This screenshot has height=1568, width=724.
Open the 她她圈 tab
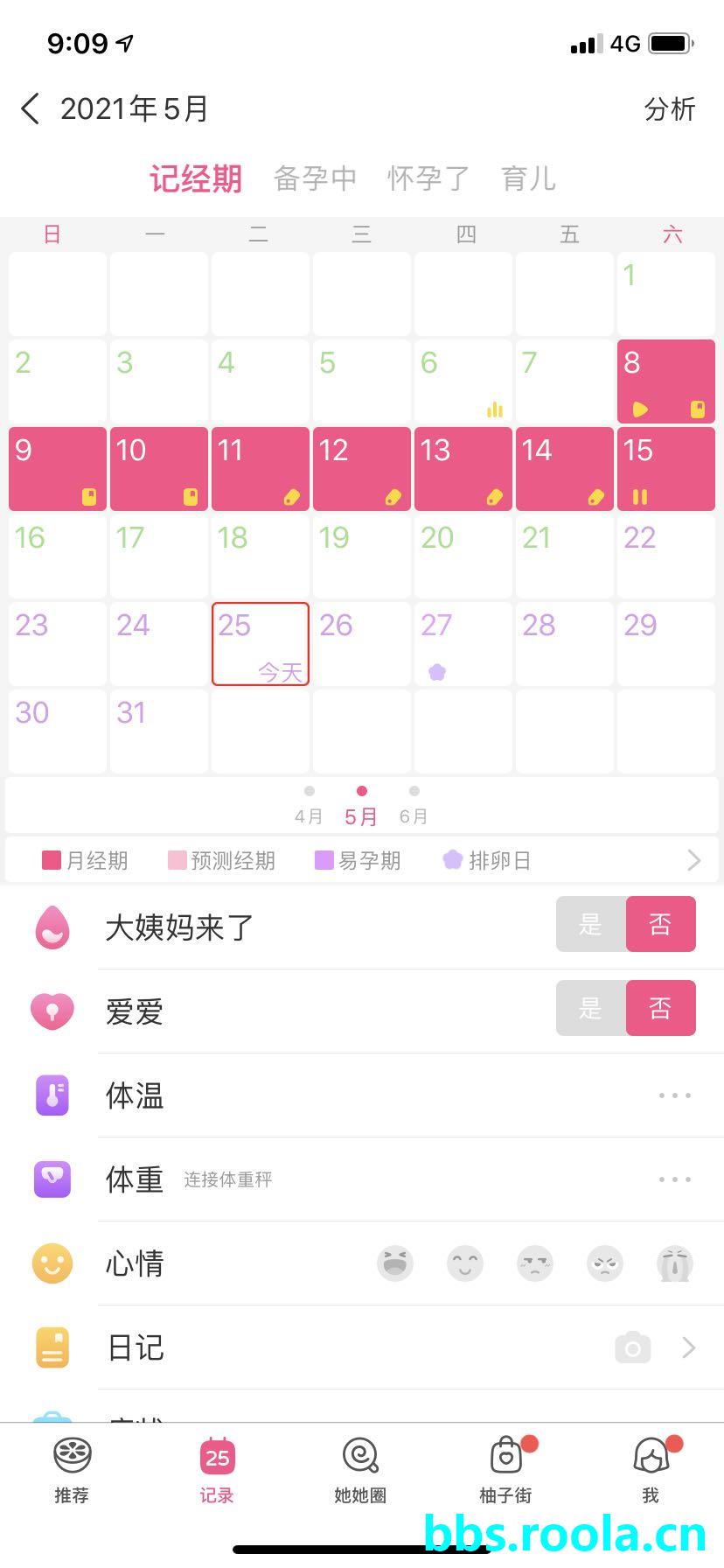coord(360,1470)
